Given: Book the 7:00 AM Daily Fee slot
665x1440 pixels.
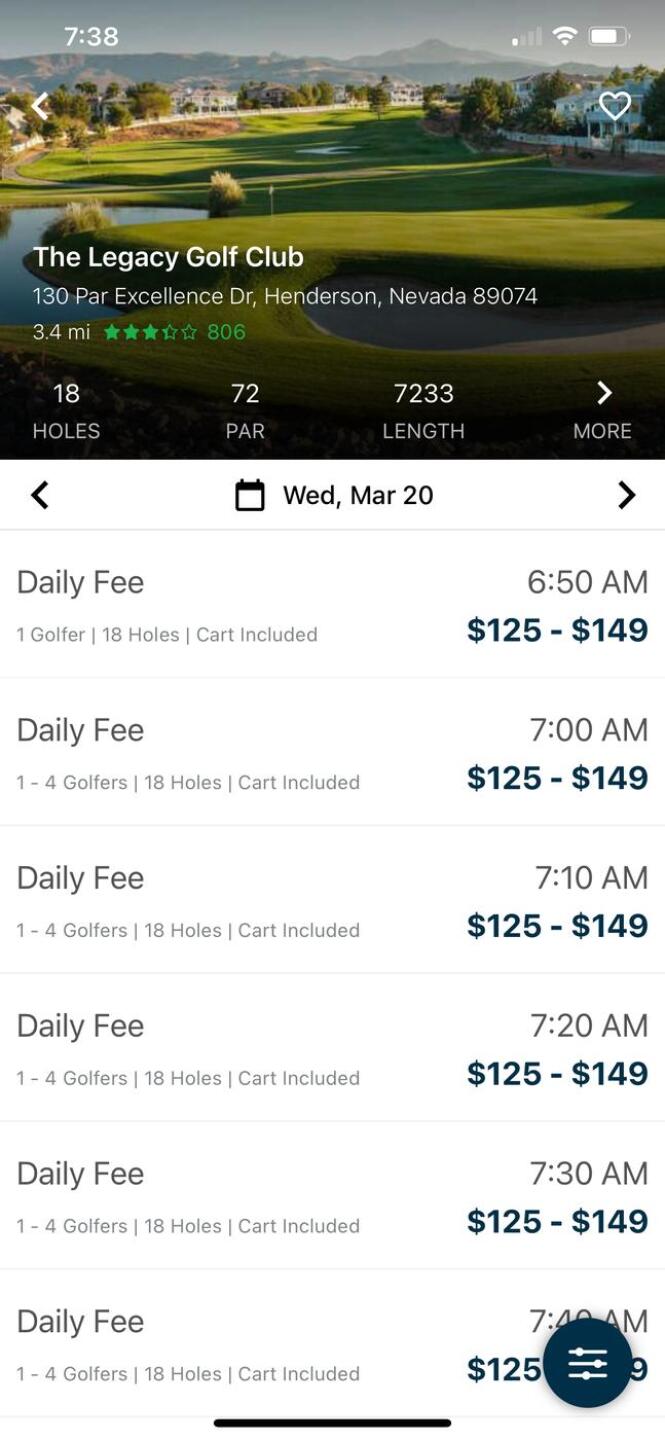Looking at the screenshot, I should [x=332, y=752].
